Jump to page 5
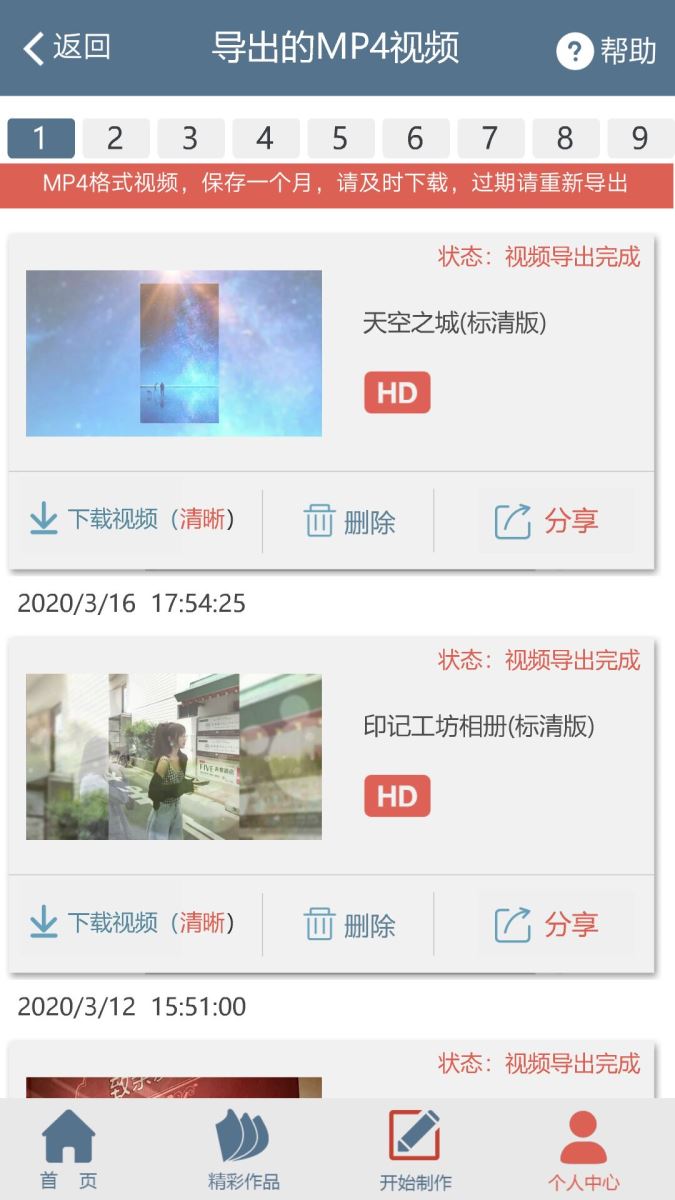The height and width of the screenshot is (1200, 675). click(x=340, y=138)
